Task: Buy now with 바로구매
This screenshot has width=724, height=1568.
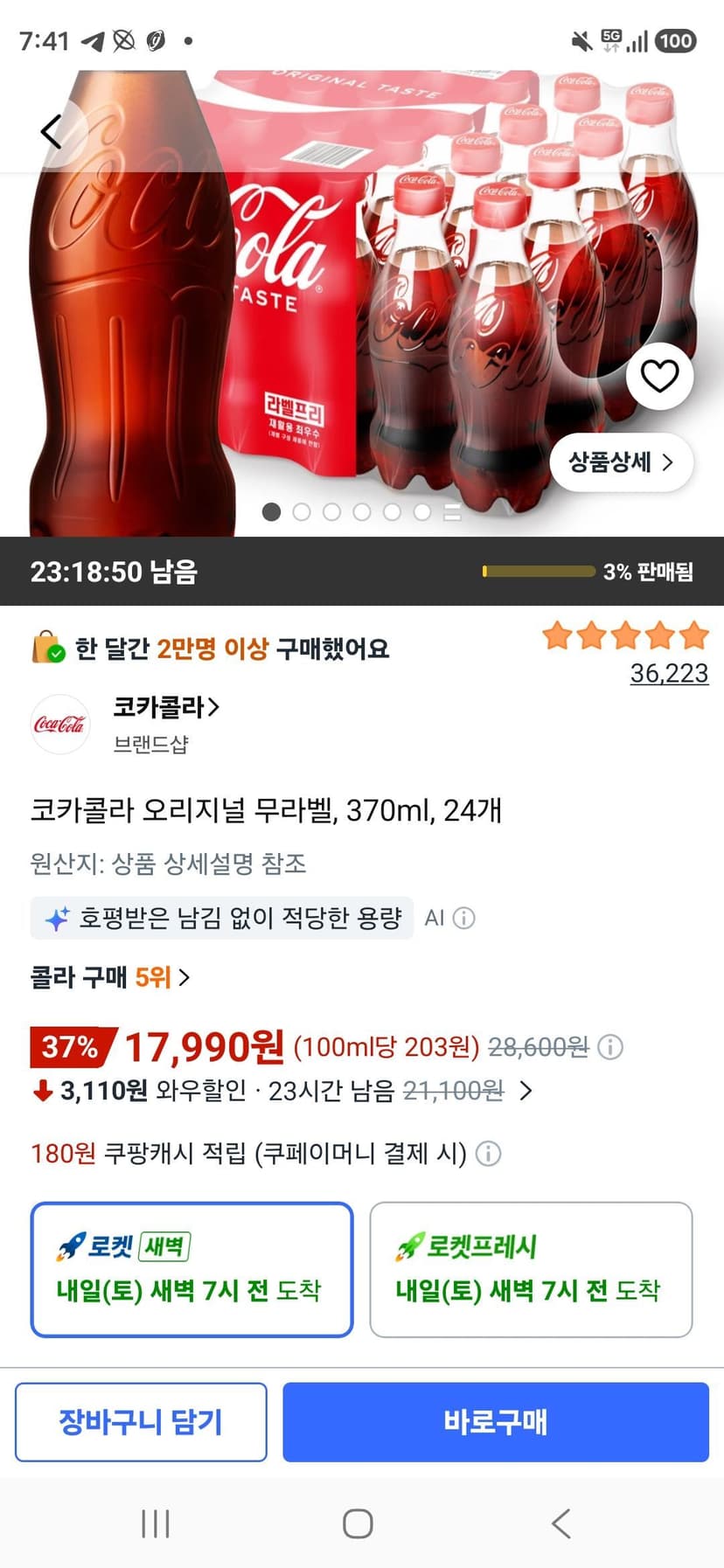Action: pyautogui.click(x=496, y=1422)
